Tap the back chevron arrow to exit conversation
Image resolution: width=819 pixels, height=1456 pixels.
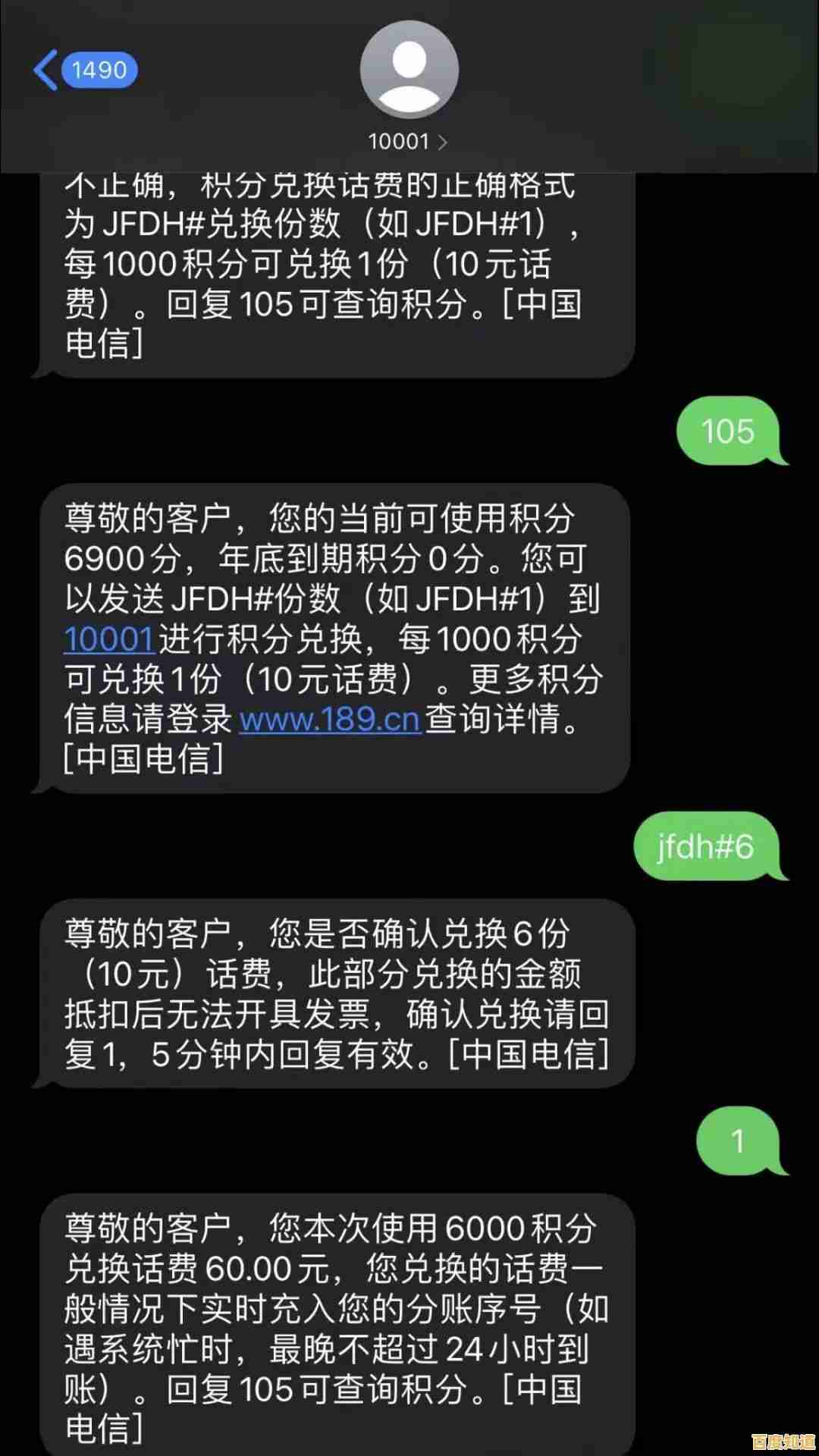tap(45, 68)
